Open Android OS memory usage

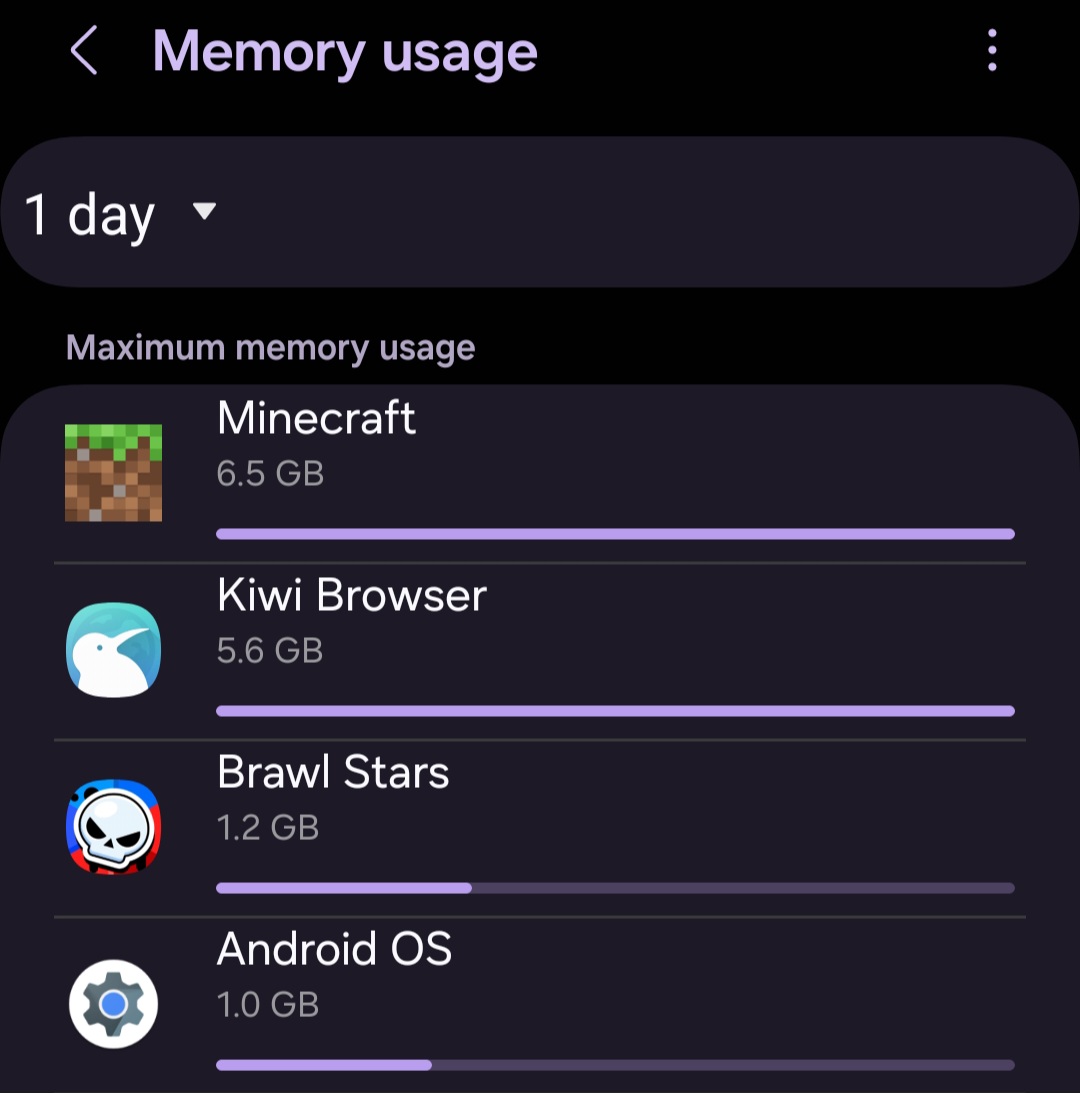(540, 1003)
